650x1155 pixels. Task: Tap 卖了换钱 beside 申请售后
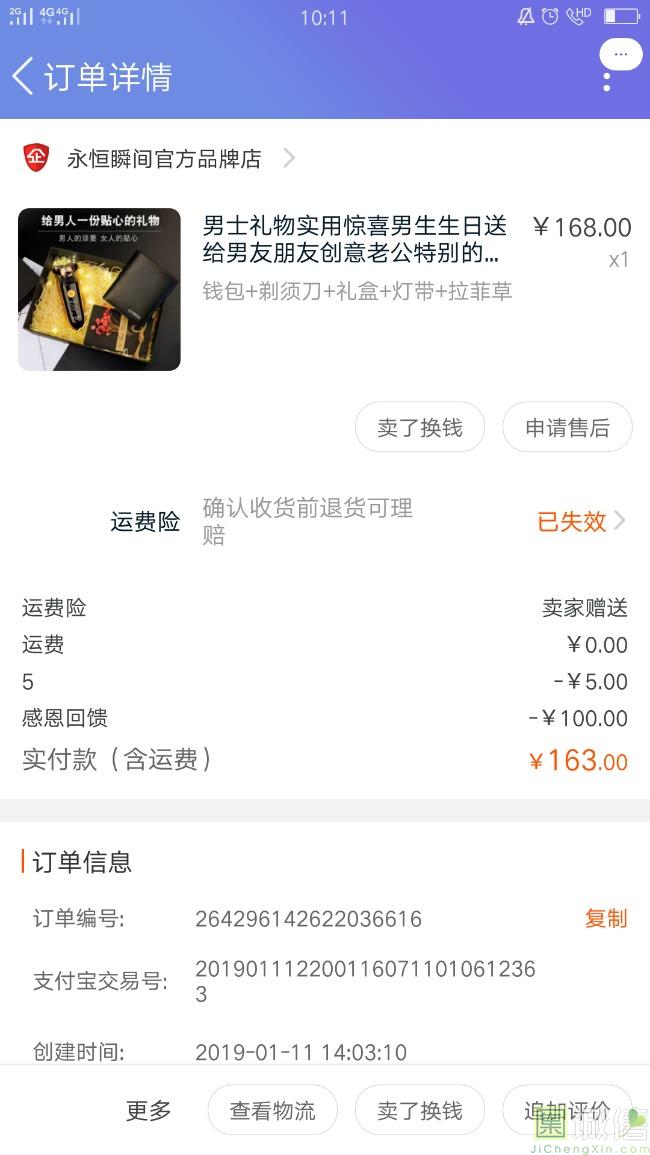[x=420, y=428]
